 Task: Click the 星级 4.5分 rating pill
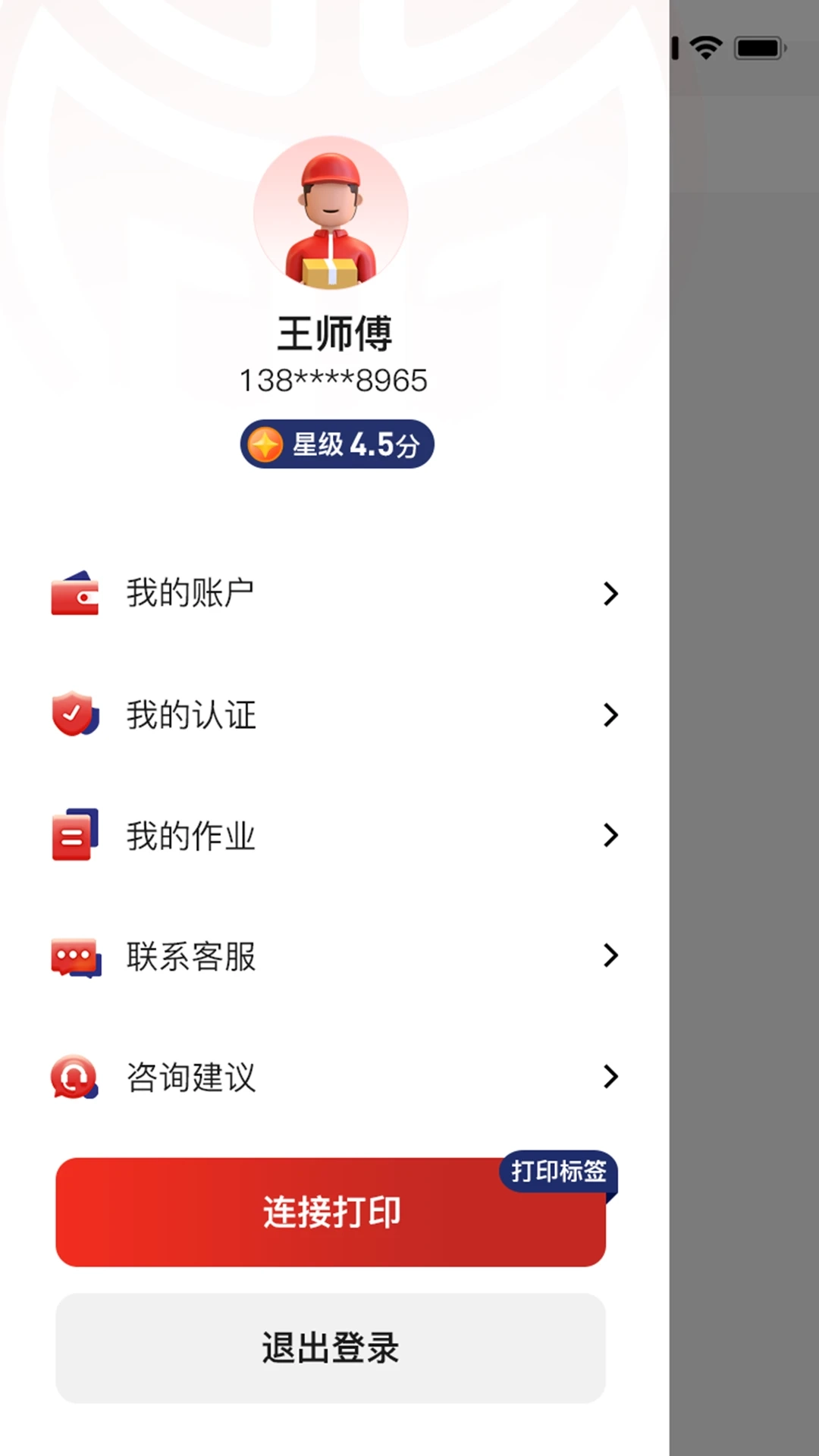coord(337,444)
